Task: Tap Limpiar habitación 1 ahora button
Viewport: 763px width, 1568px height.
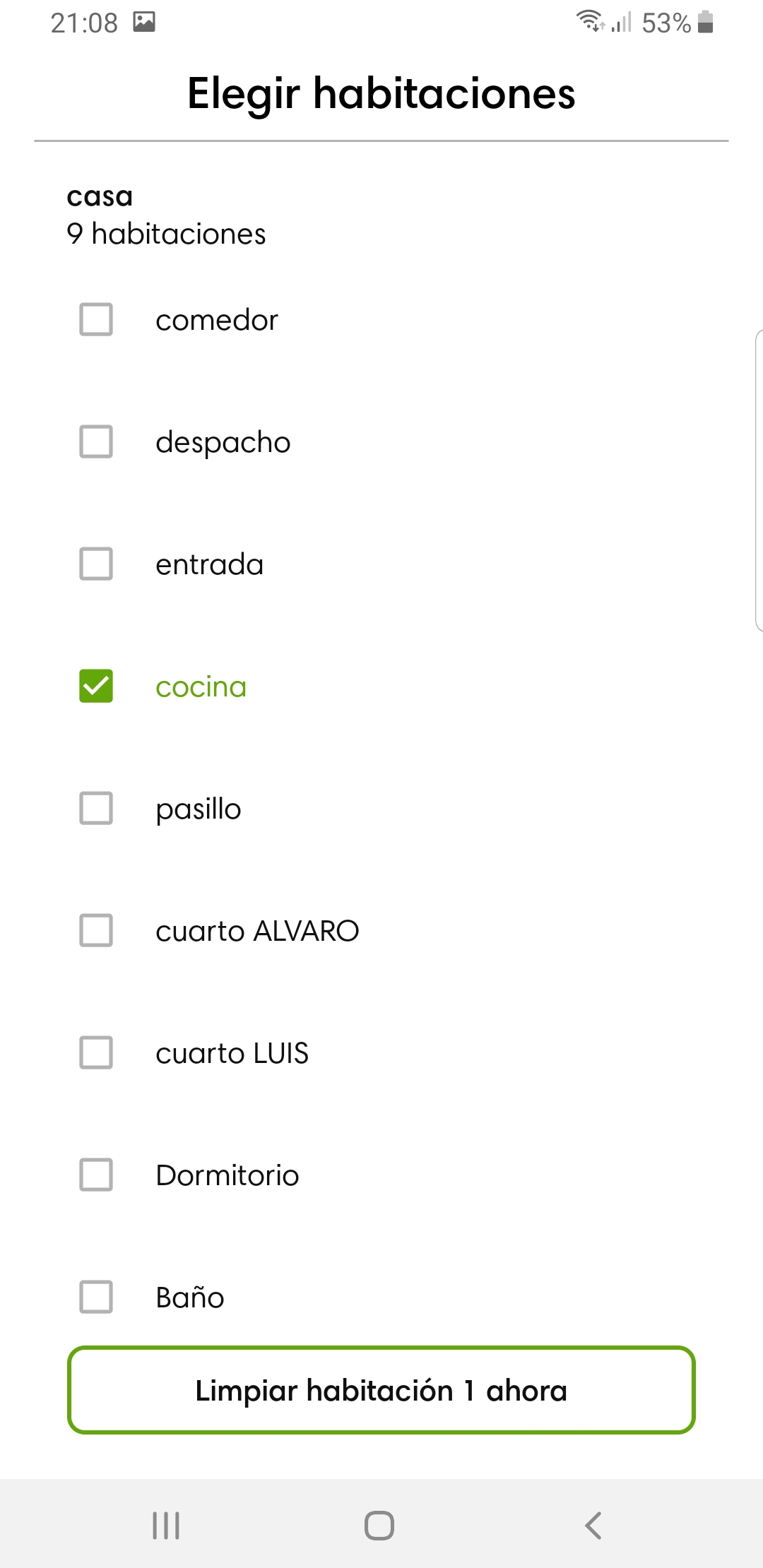Action: coord(381,1390)
